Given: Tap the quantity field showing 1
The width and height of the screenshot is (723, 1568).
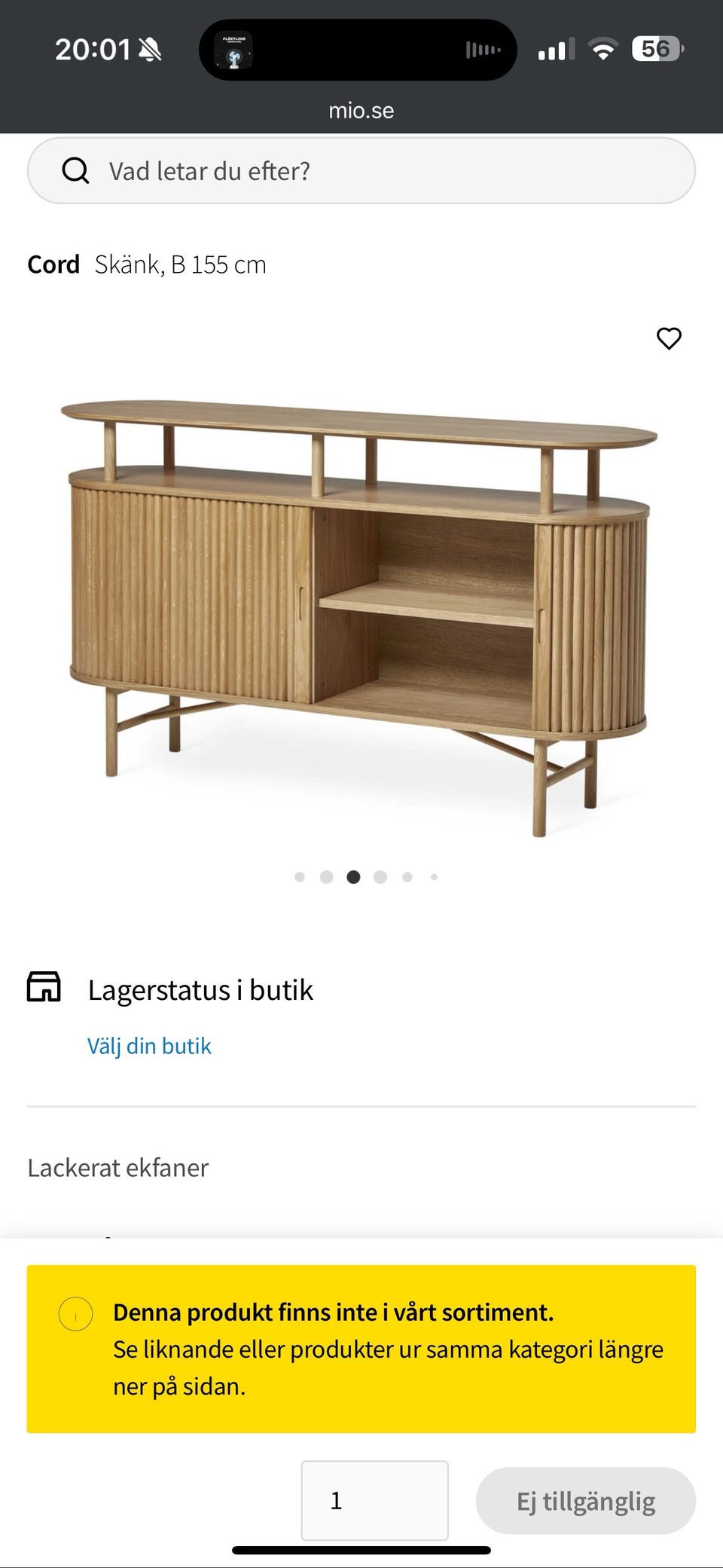Looking at the screenshot, I should (x=374, y=1500).
